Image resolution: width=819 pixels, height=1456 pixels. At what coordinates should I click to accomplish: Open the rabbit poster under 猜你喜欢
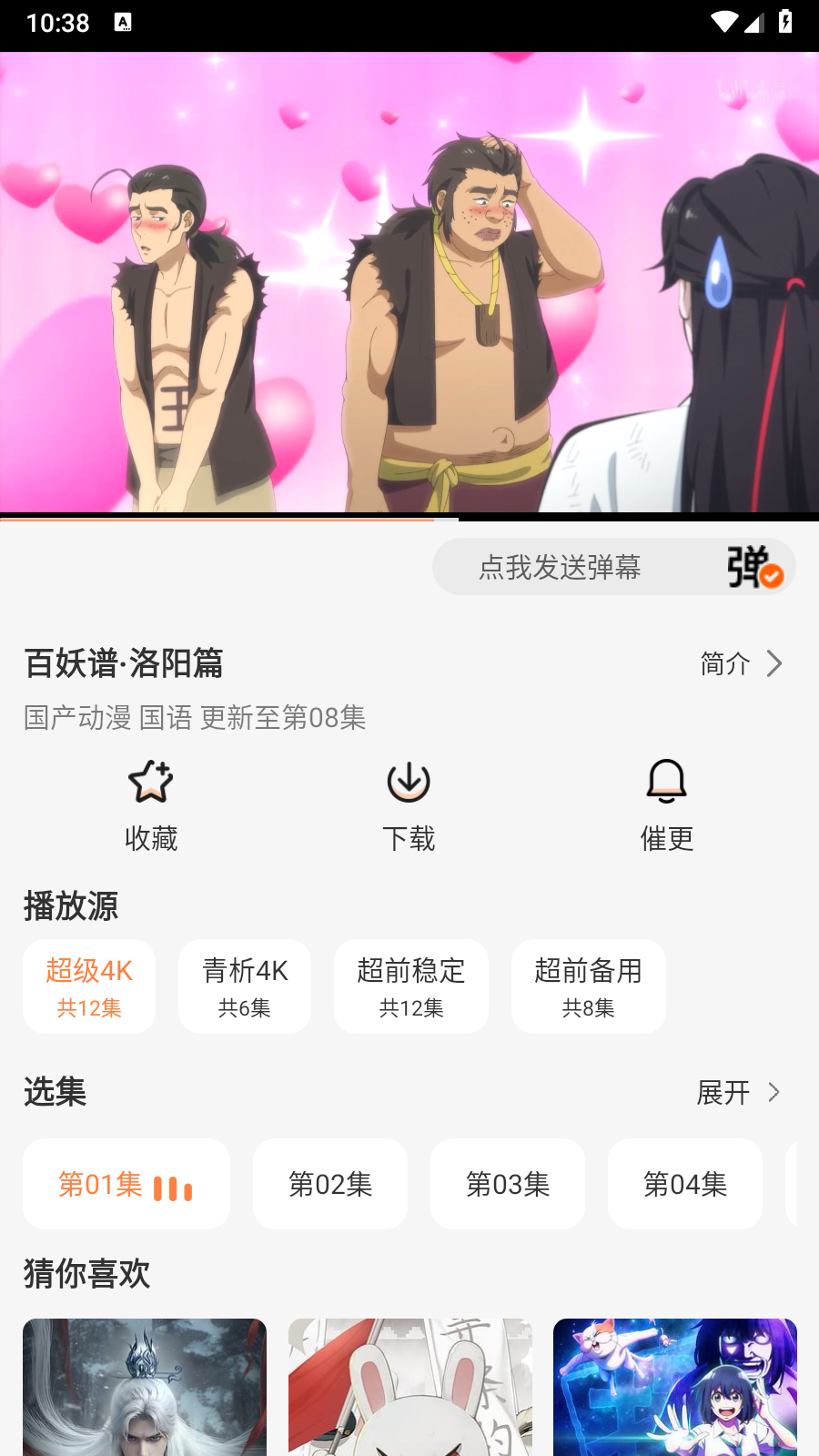(x=409, y=1386)
